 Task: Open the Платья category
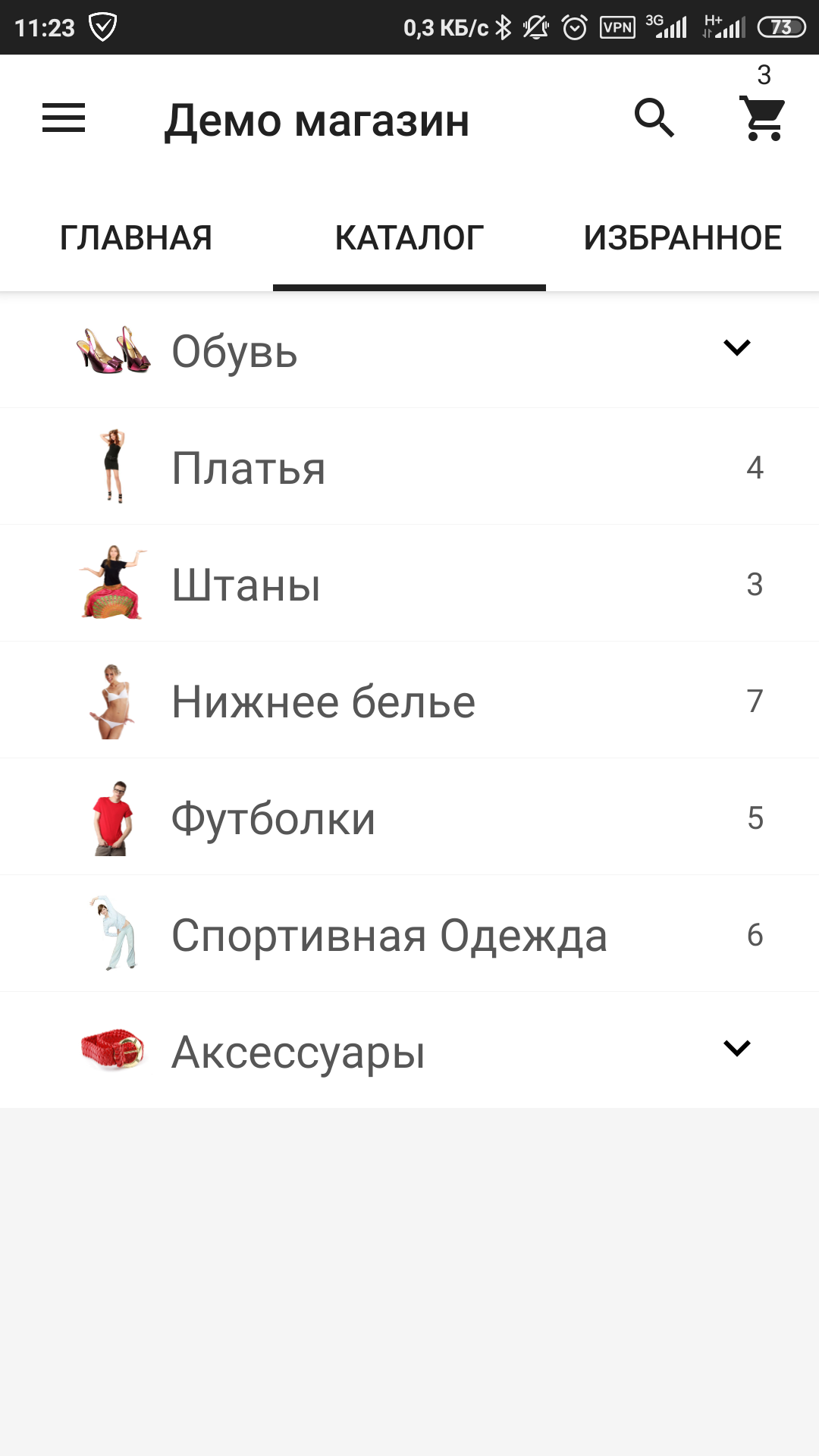[x=409, y=467]
